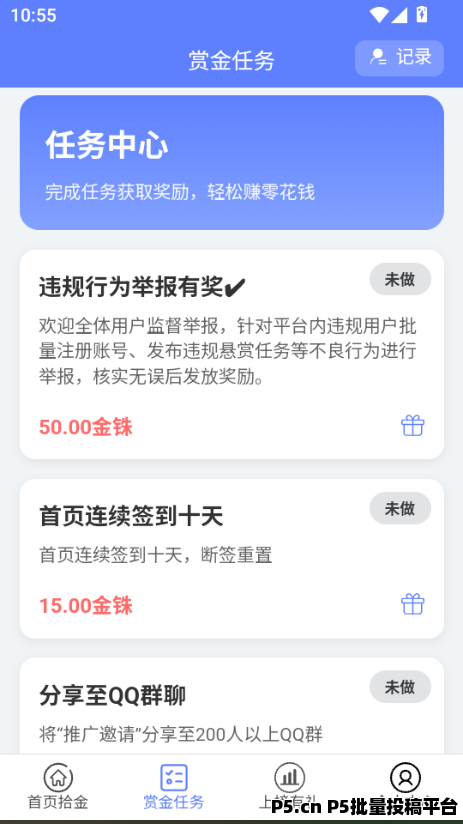463x824 pixels.
Task: Tap the gift icon for 15.00金铢 reward
Action: coord(413,604)
